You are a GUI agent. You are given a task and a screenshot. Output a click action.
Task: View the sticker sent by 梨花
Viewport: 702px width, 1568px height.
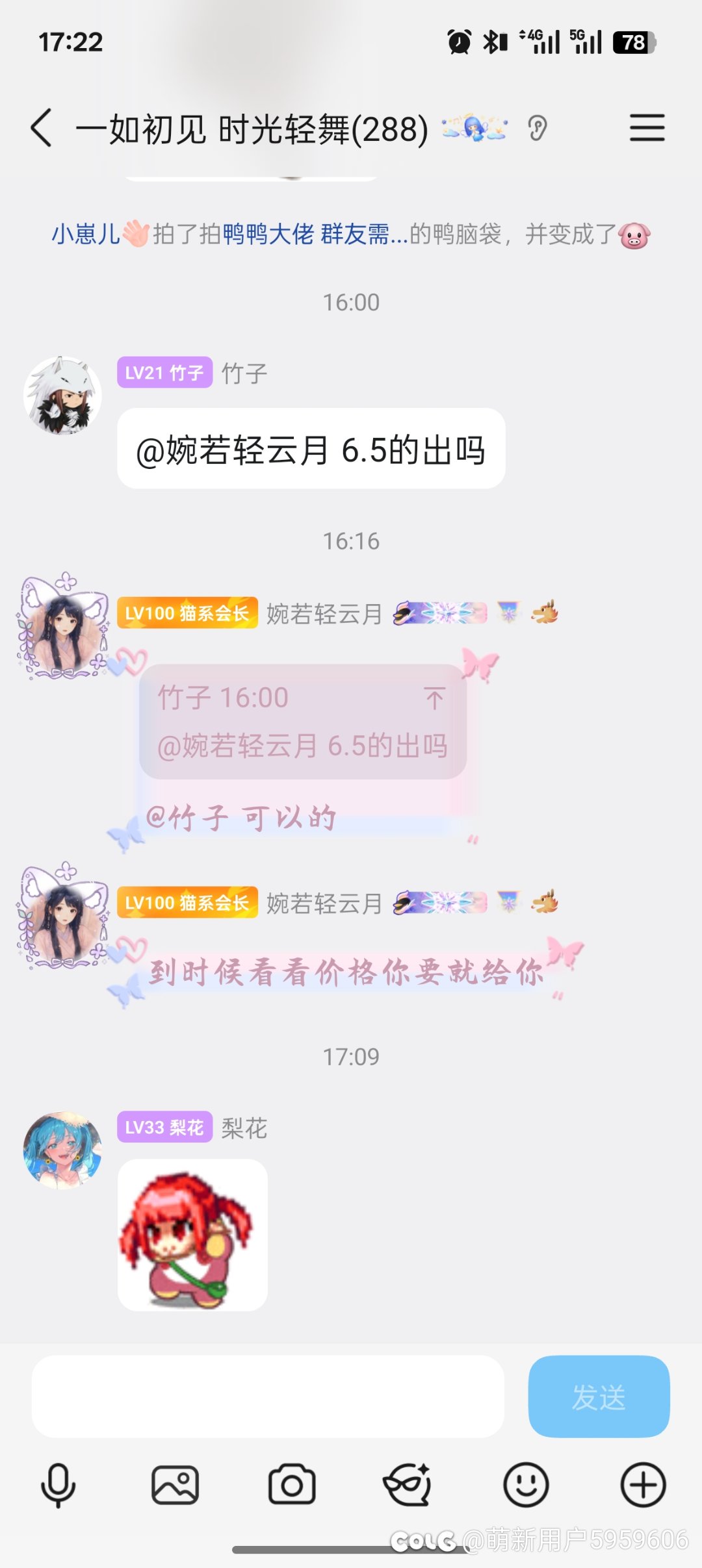click(x=192, y=1235)
